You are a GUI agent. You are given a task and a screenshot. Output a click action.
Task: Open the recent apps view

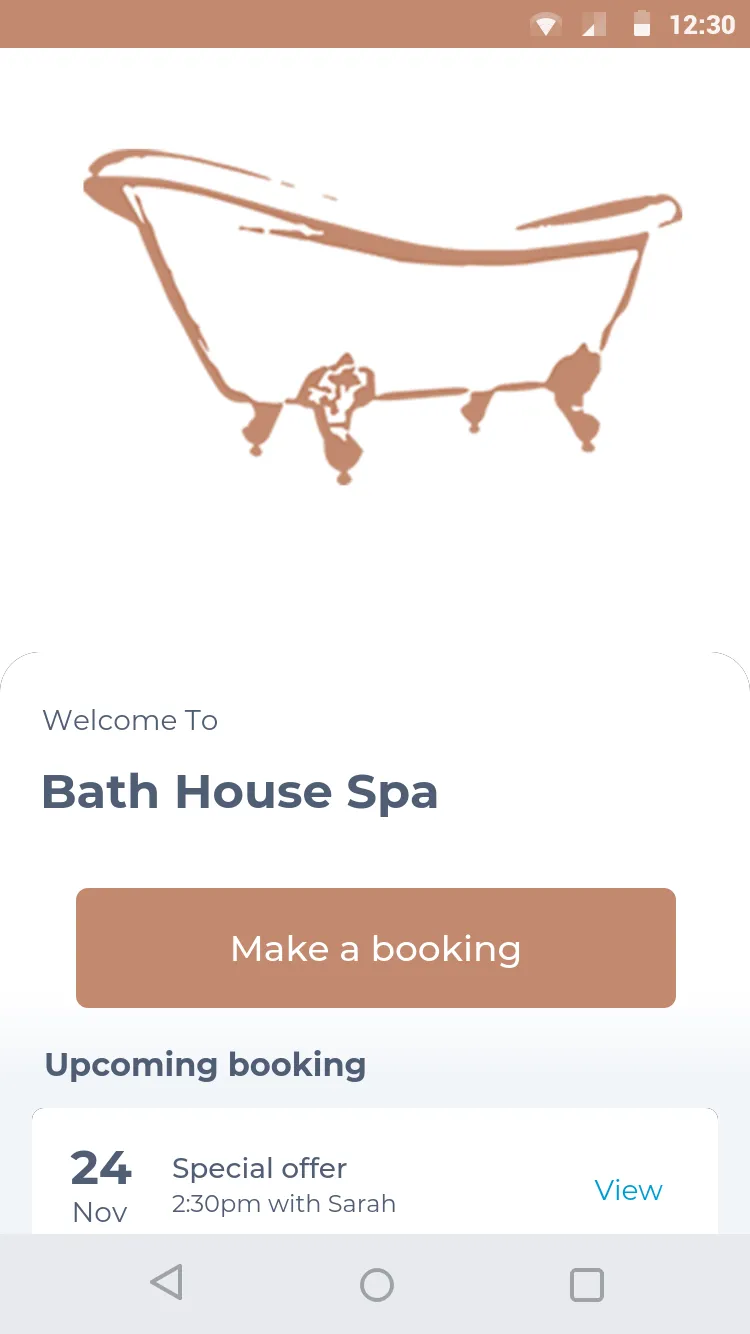pos(586,1284)
